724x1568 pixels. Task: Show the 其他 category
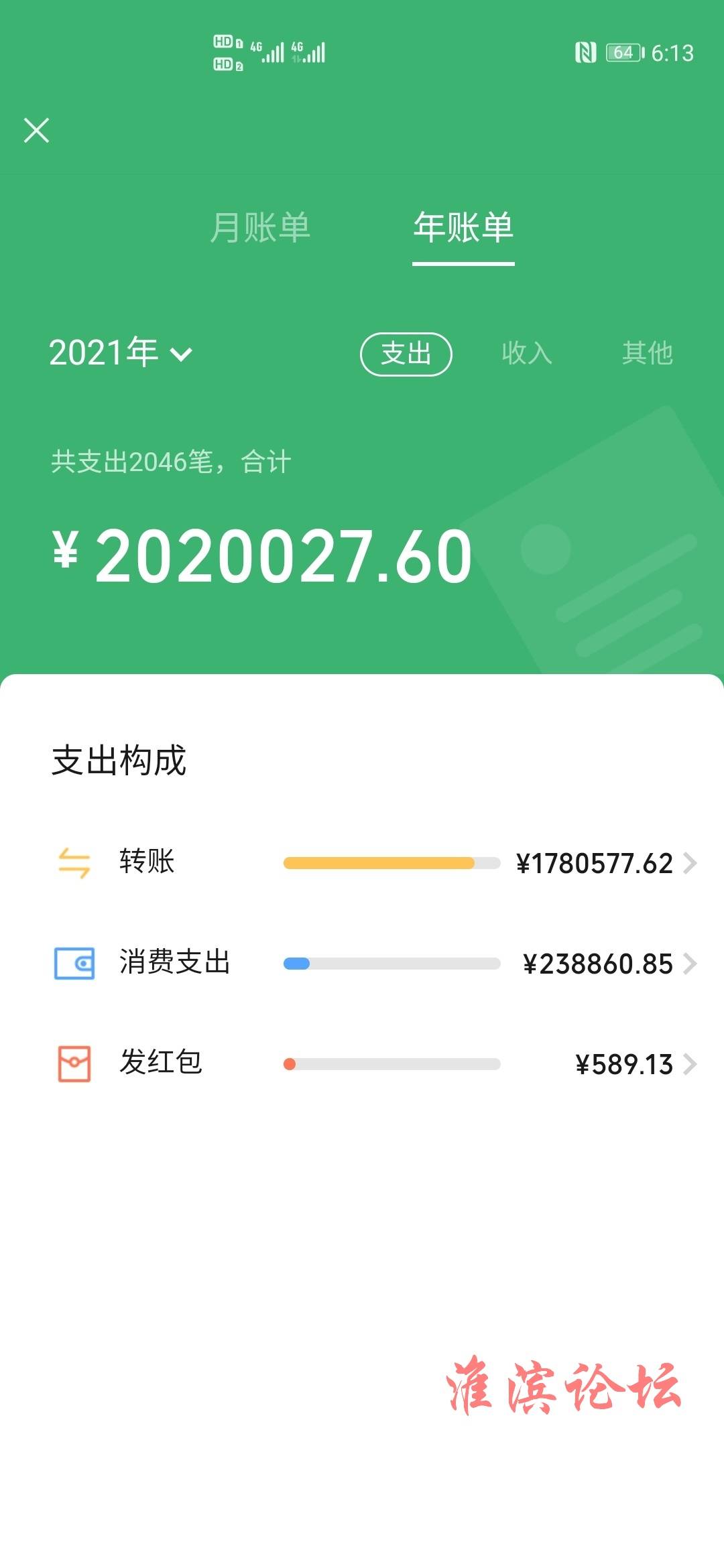(647, 353)
